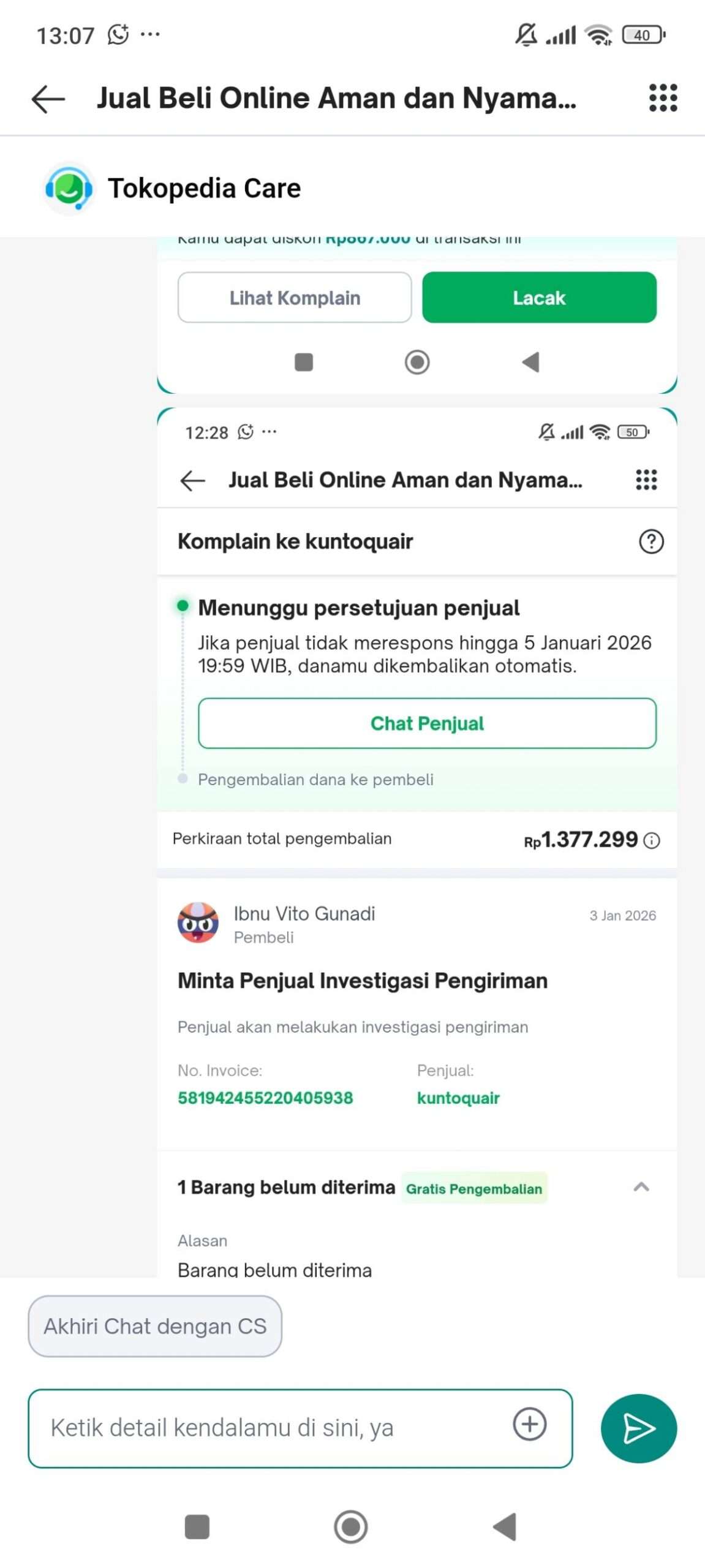Open the grid menu icon in header
Screen dimensions: 705x1568
coord(663,98)
